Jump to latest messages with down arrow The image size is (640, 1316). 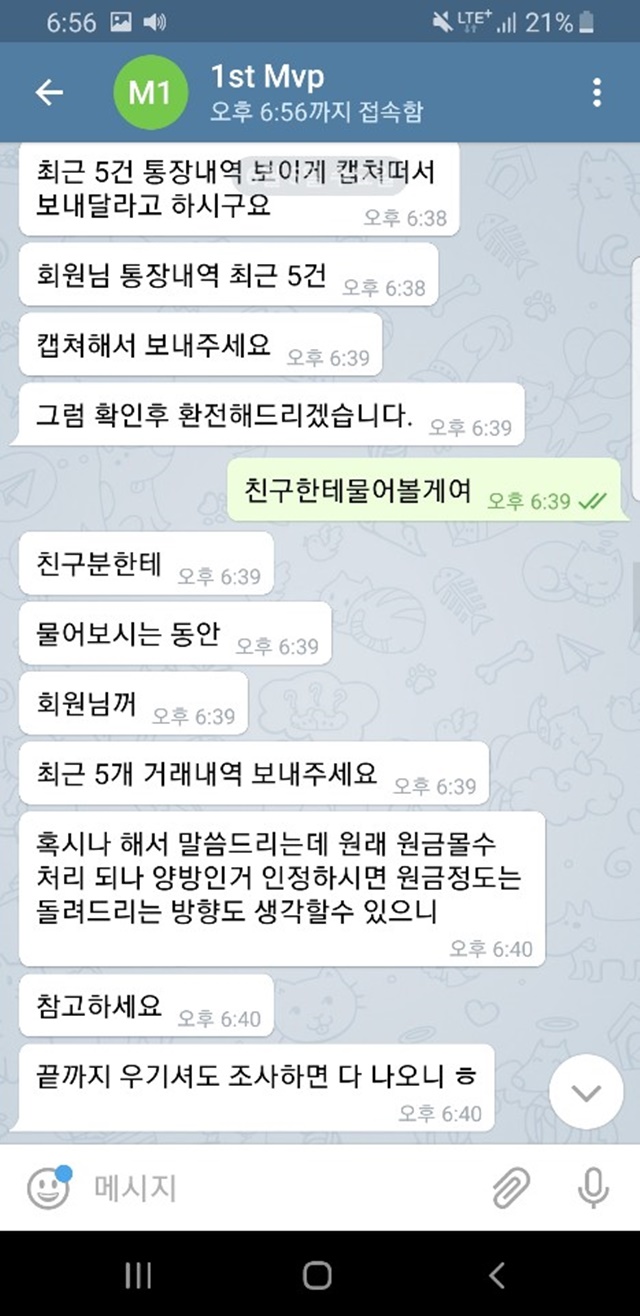586,1092
